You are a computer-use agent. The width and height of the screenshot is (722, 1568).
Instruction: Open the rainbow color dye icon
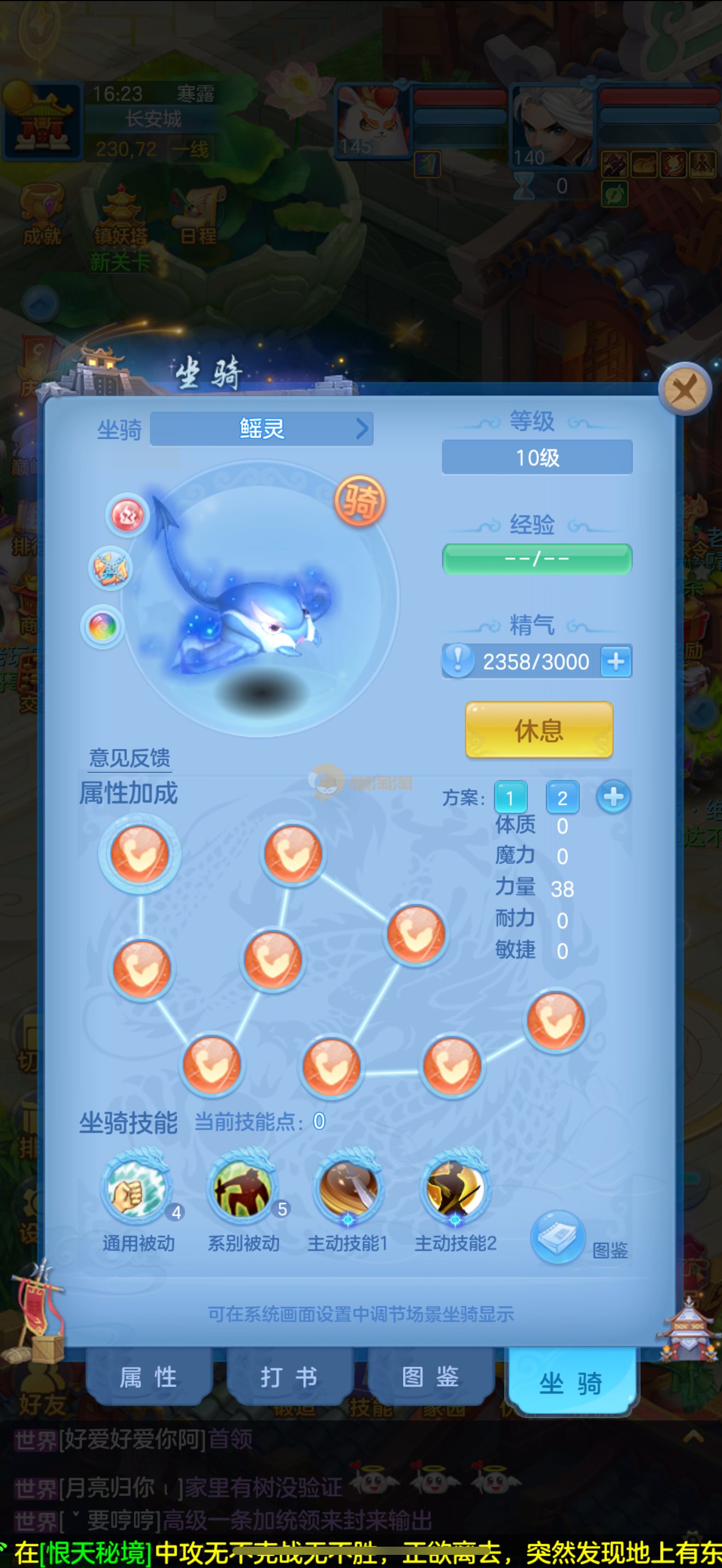click(x=102, y=627)
